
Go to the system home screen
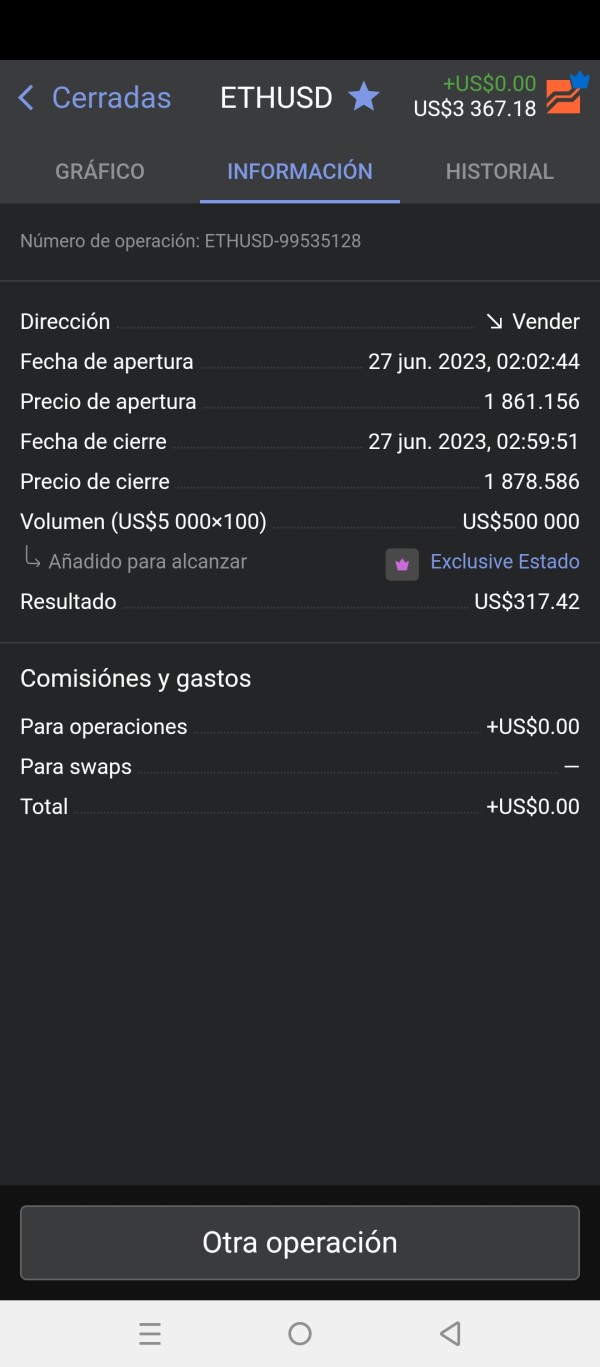tap(300, 1333)
